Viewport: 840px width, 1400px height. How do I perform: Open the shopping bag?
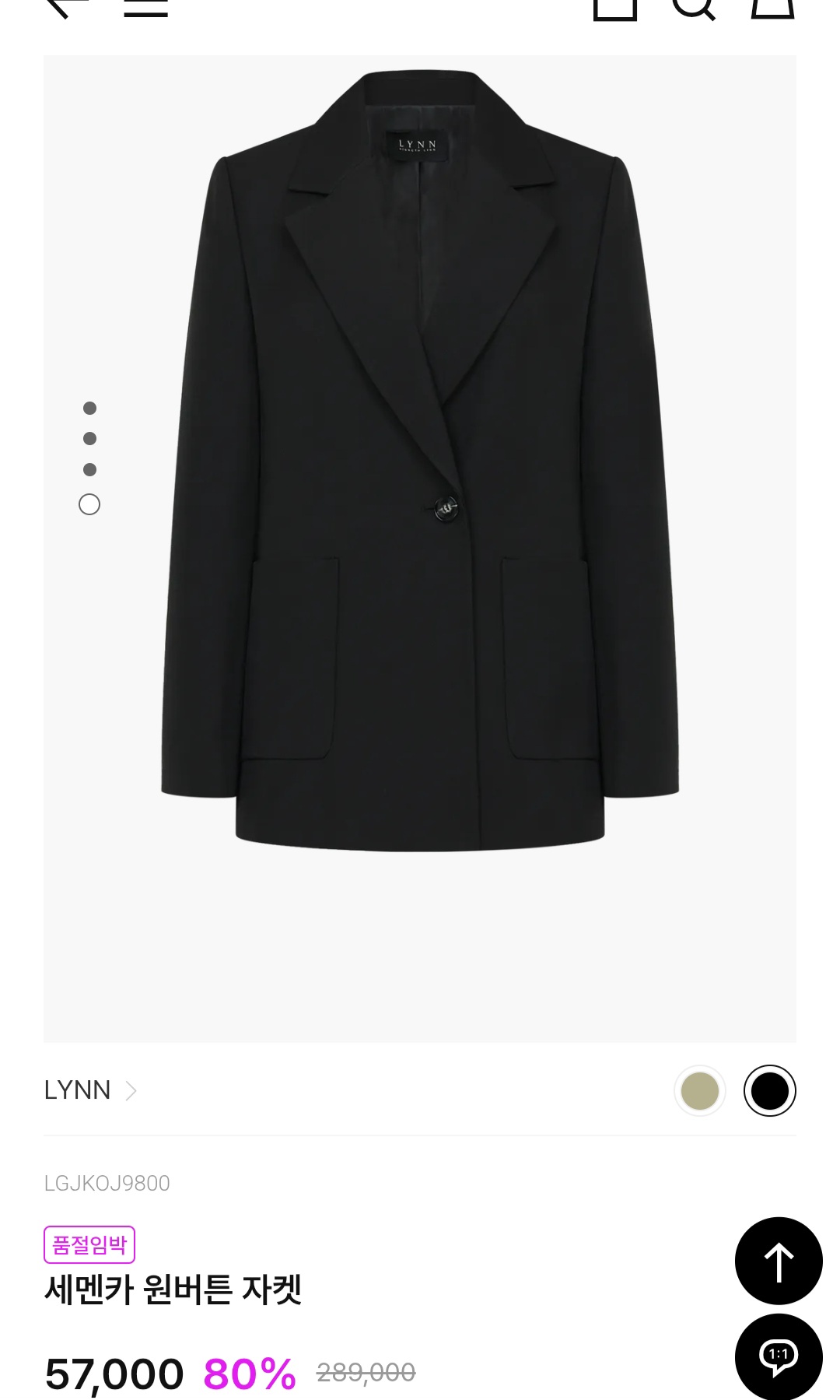[x=772, y=6]
